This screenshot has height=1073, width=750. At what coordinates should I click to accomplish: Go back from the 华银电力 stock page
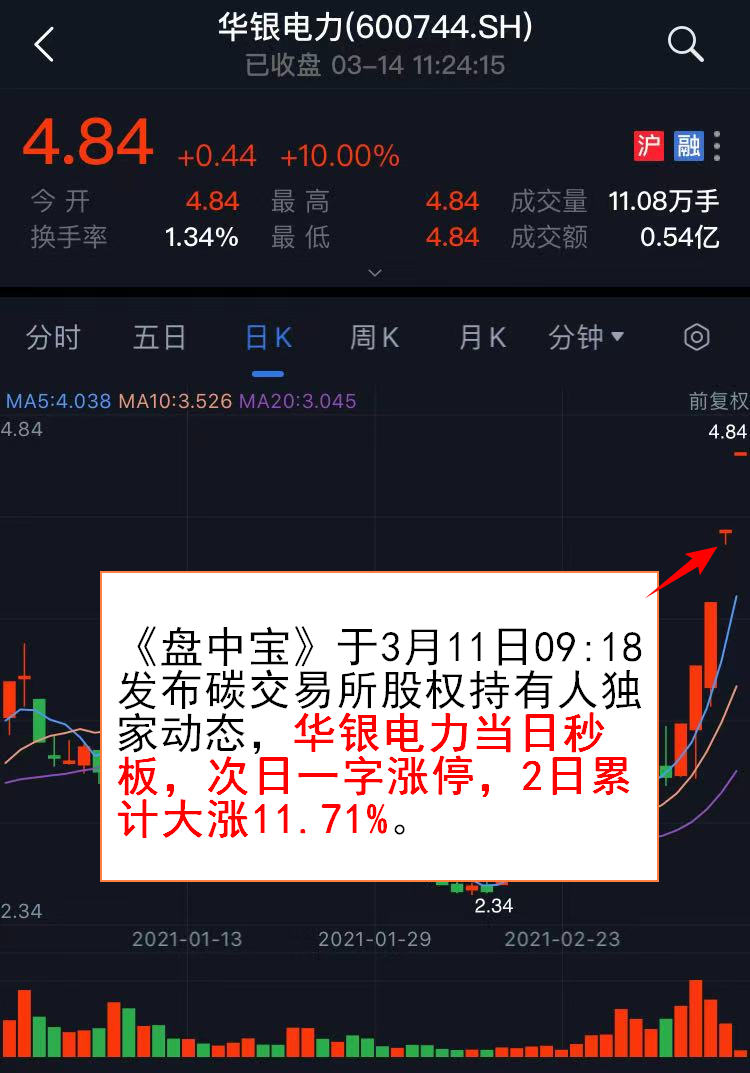[x=44, y=45]
